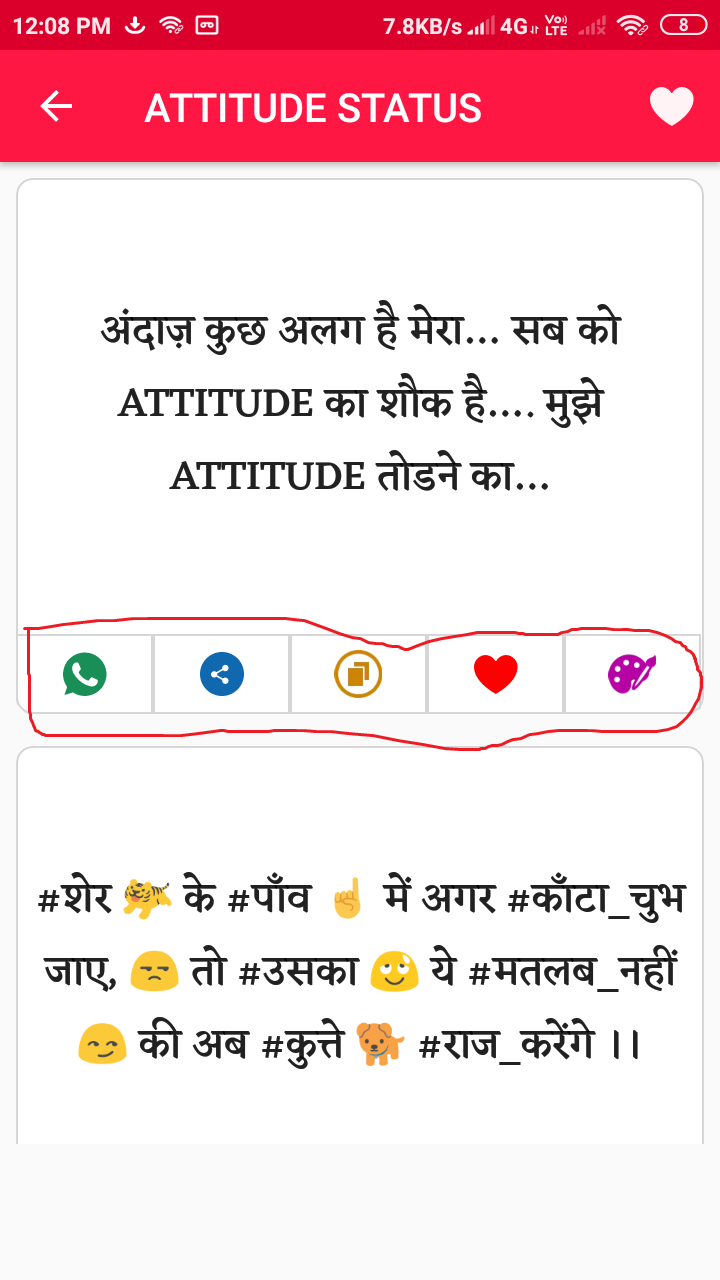This screenshot has height=1280, width=720.
Task: Go back using the top-left arrow
Action: pyautogui.click(x=56, y=106)
